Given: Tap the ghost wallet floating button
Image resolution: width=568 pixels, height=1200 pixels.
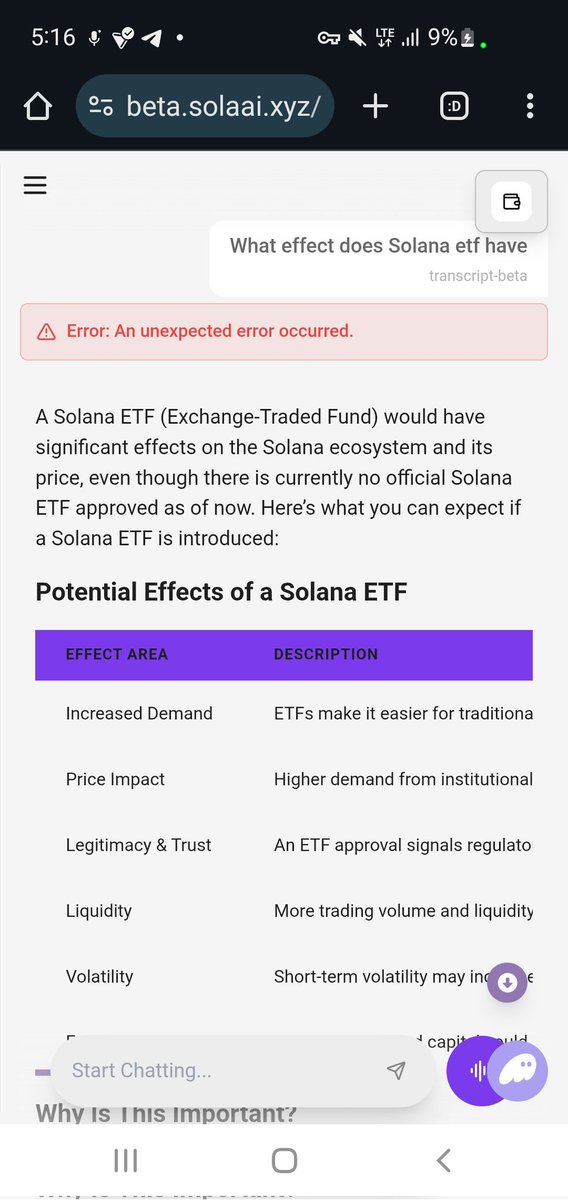Looking at the screenshot, I should (x=518, y=1071).
